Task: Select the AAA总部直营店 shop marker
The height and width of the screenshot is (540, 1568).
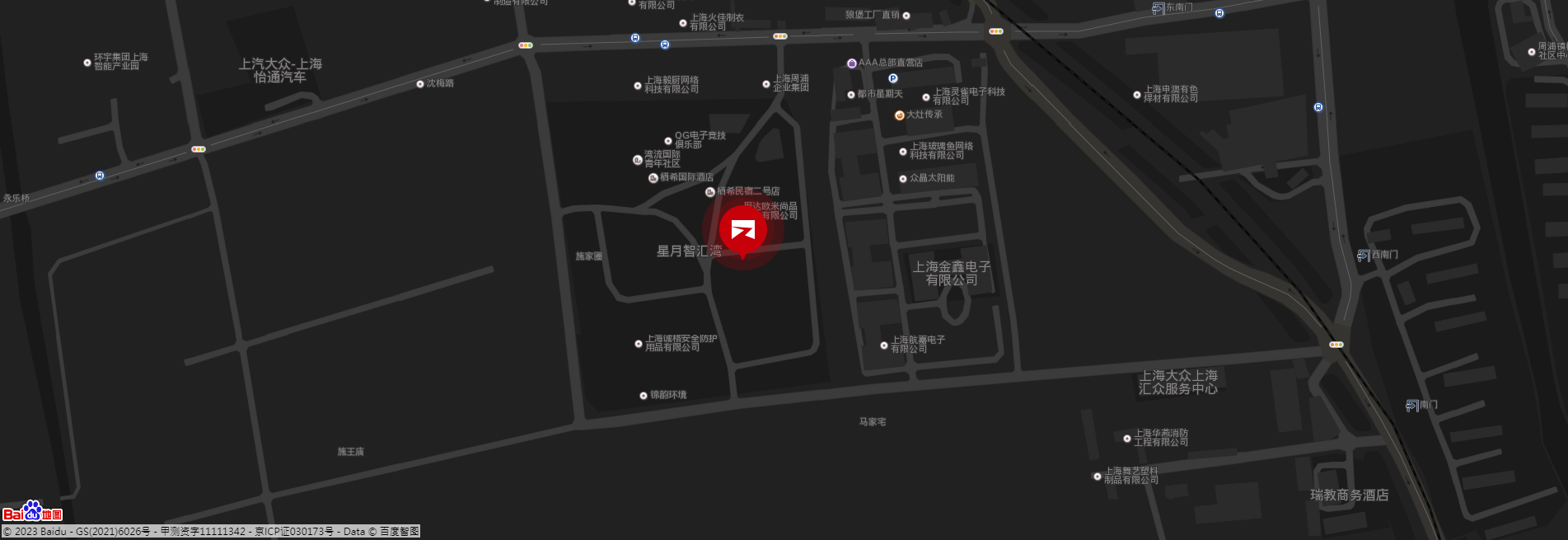Action: (x=852, y=63)
